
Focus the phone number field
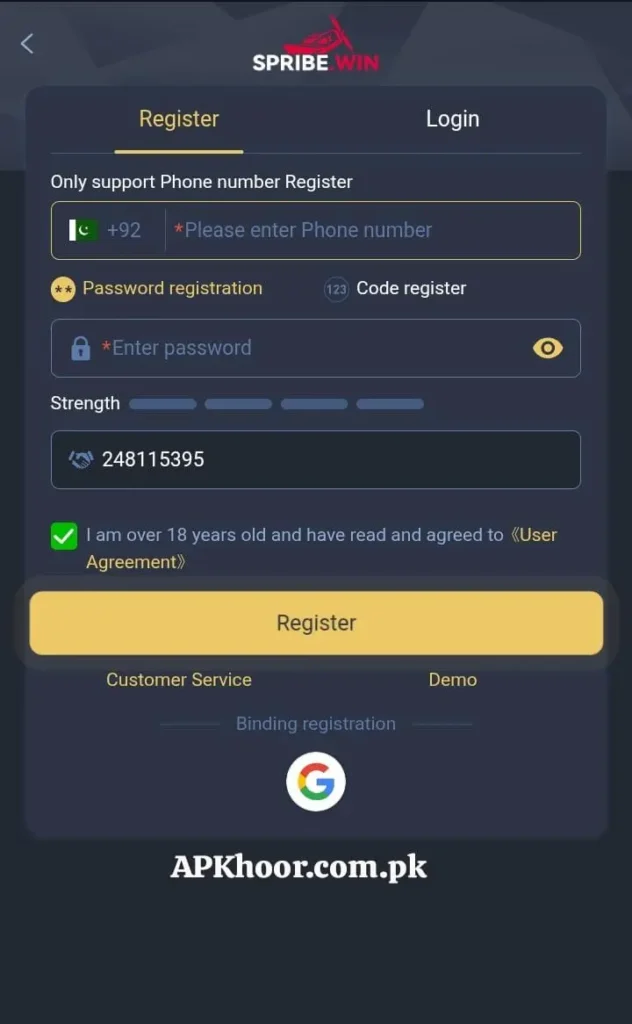tap(370, 230)
